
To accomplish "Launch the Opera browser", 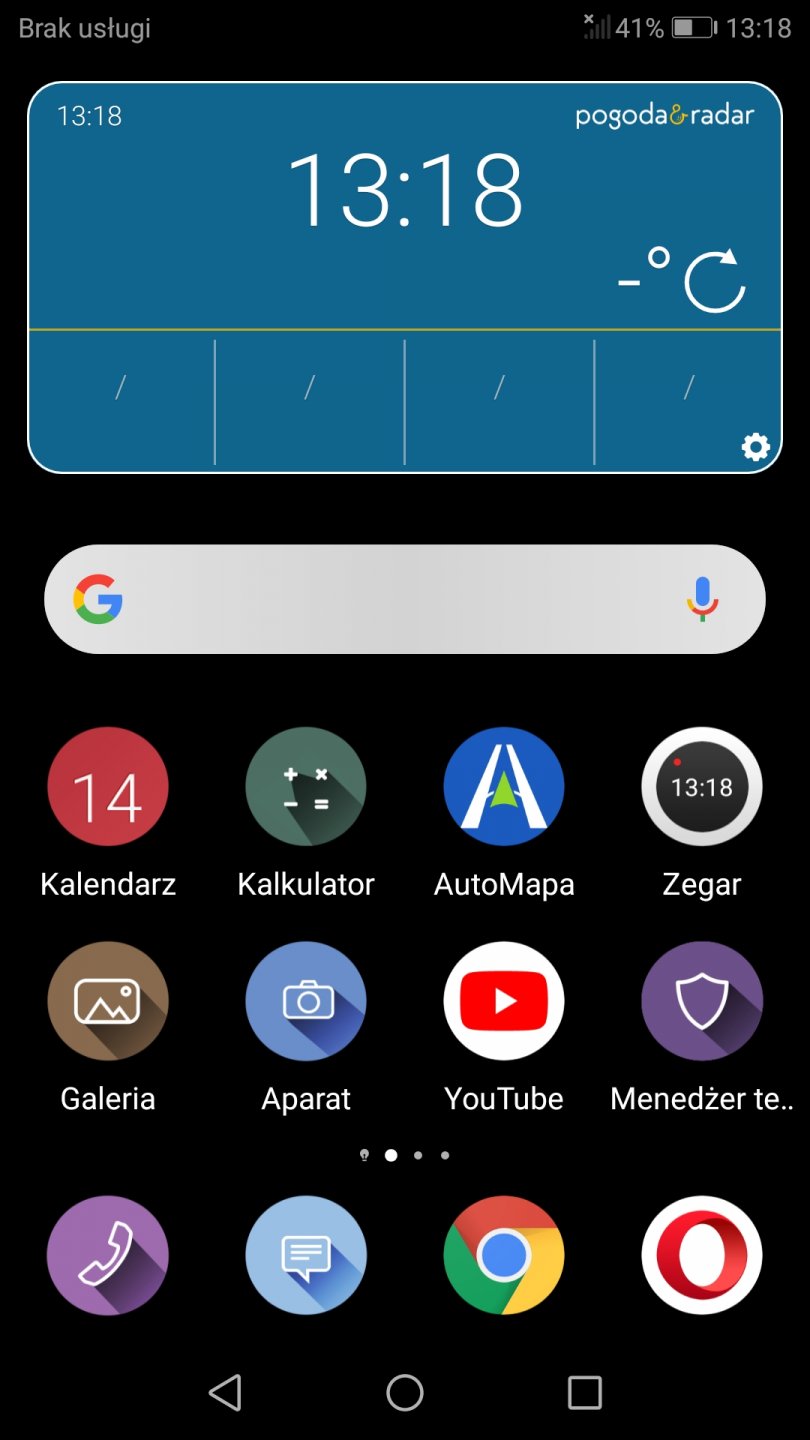I will click(702, 1255).
